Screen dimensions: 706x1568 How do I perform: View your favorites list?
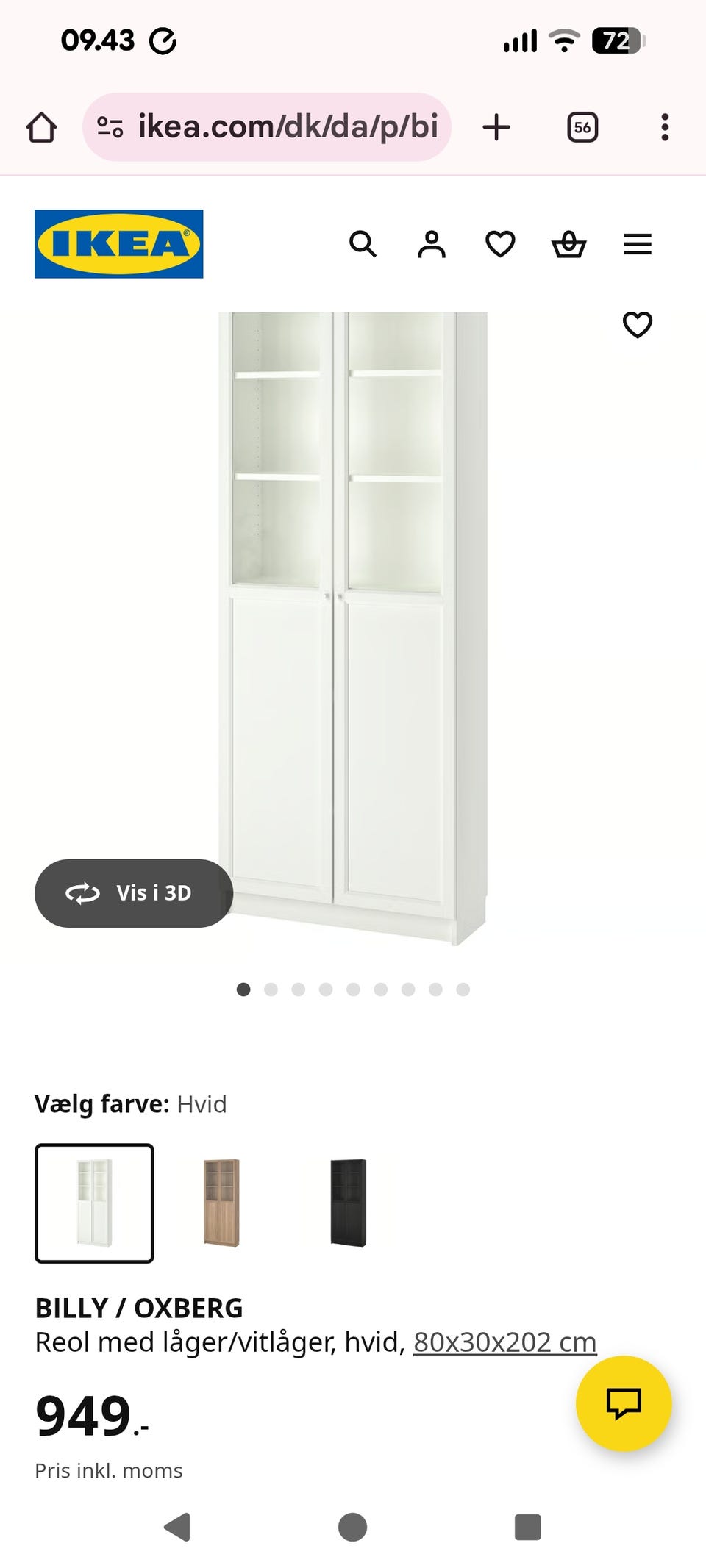pos(500,244)
